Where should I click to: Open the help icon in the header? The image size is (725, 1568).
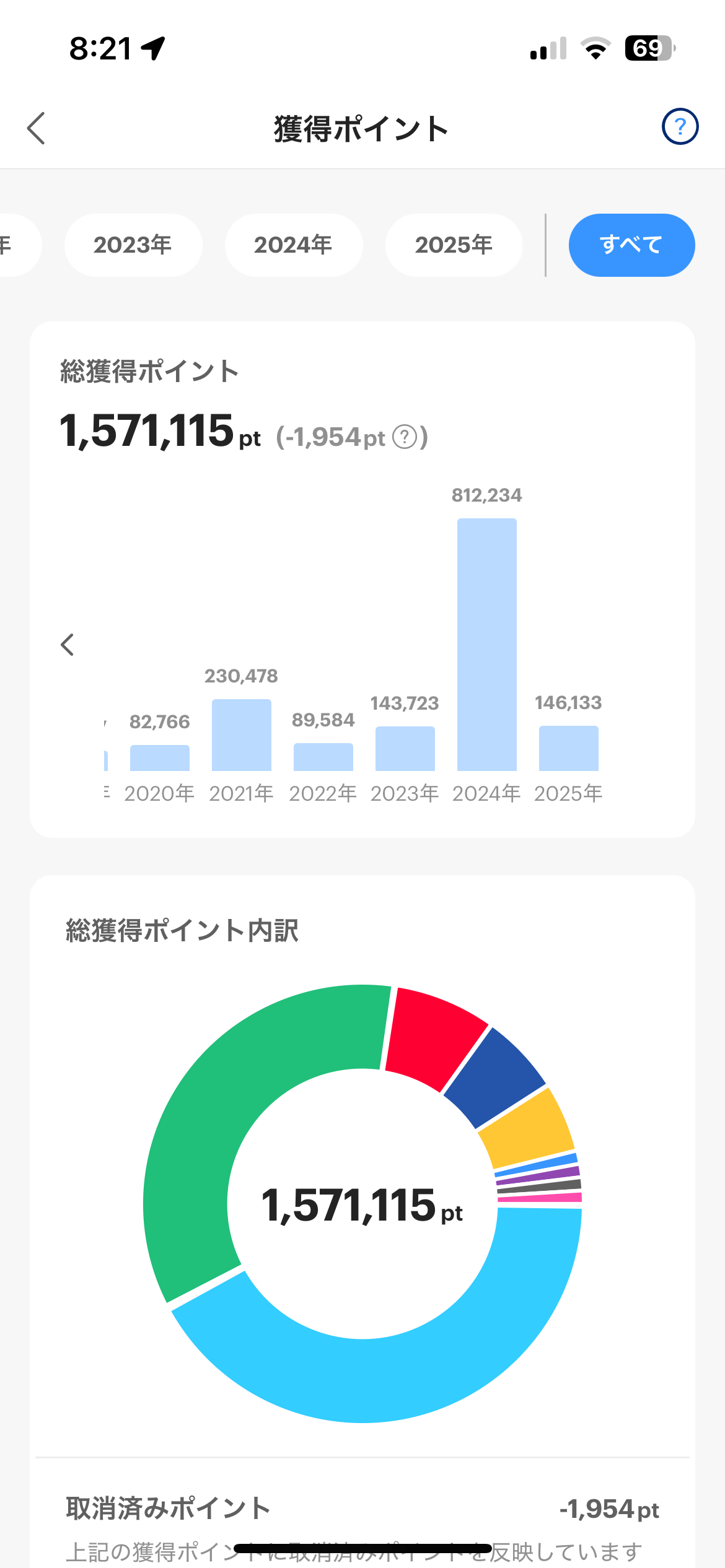(680, 127)
